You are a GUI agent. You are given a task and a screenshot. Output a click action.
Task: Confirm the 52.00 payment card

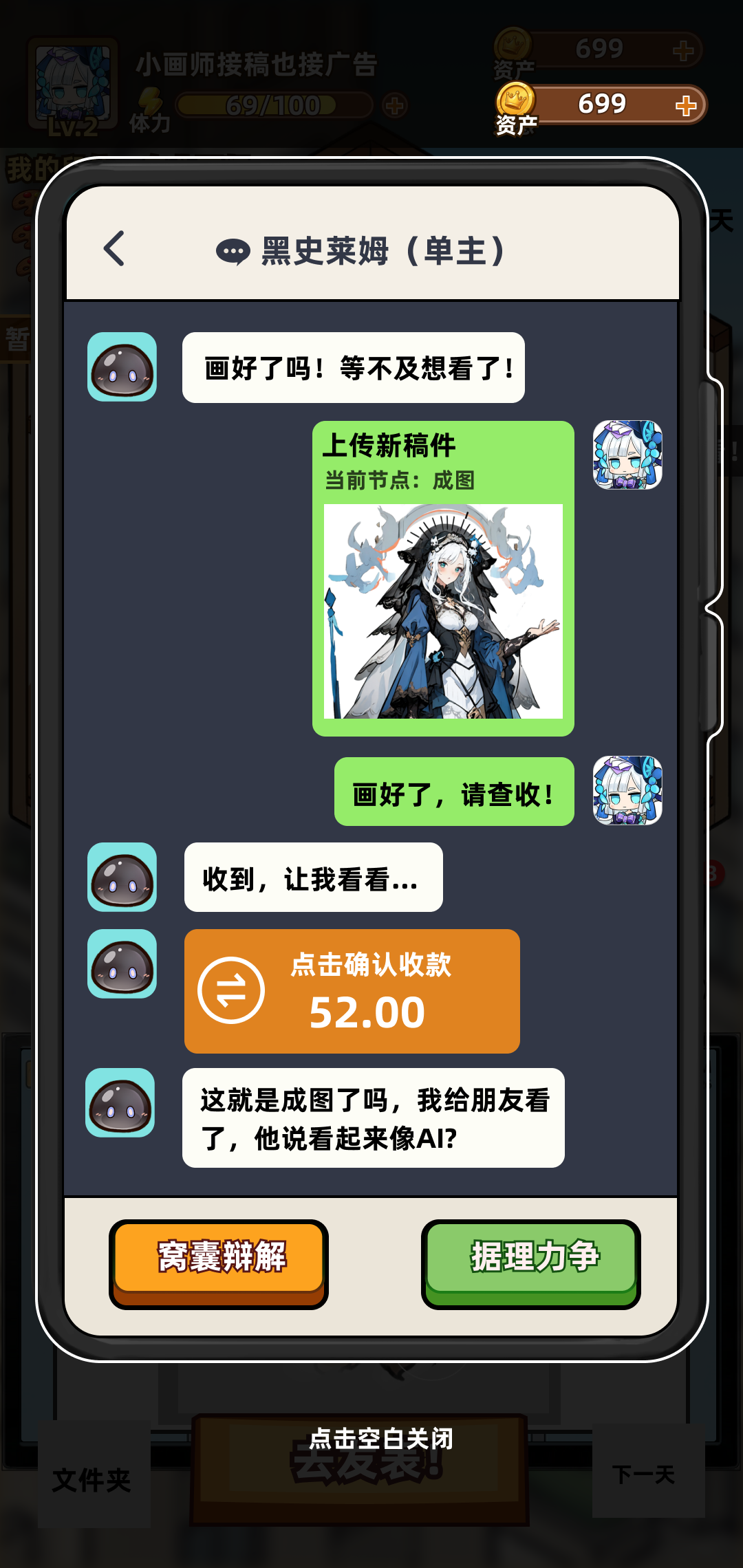click(x=352, y=991)
